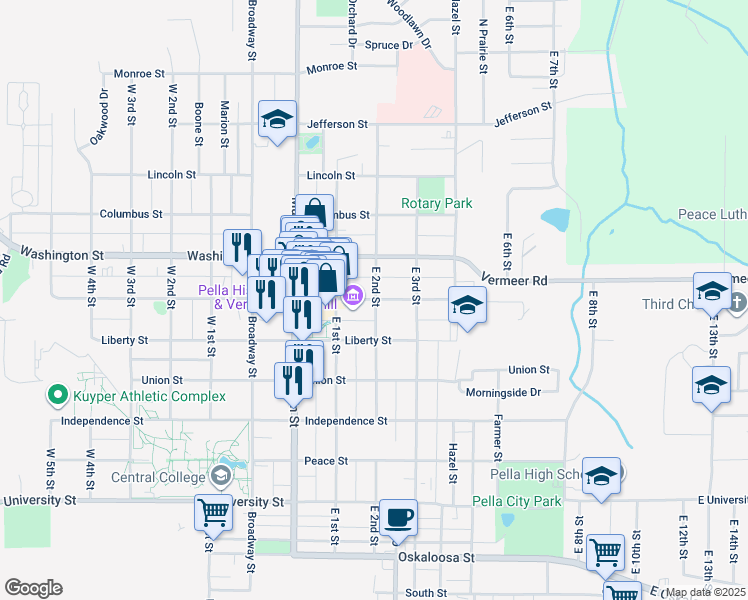This screenshot has height=600, width=748.
Task: Select the shopping cart marker below E 8th St
Action: pyautogui.click(x=606, y=551)
